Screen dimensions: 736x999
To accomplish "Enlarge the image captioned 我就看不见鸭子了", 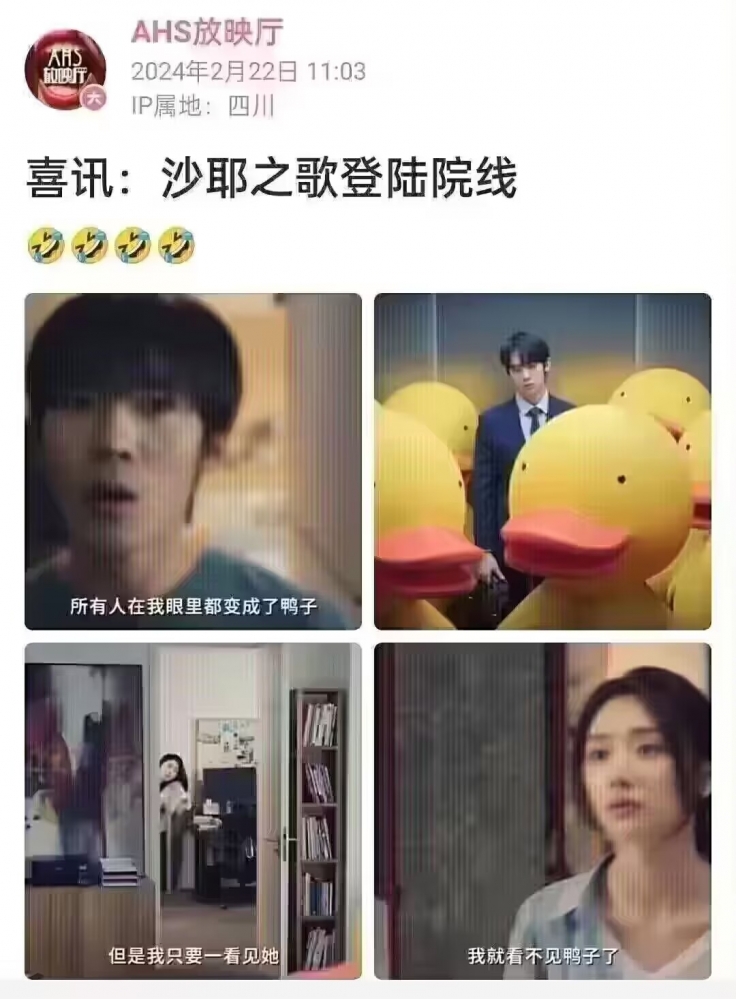I will tap(542, 811).
